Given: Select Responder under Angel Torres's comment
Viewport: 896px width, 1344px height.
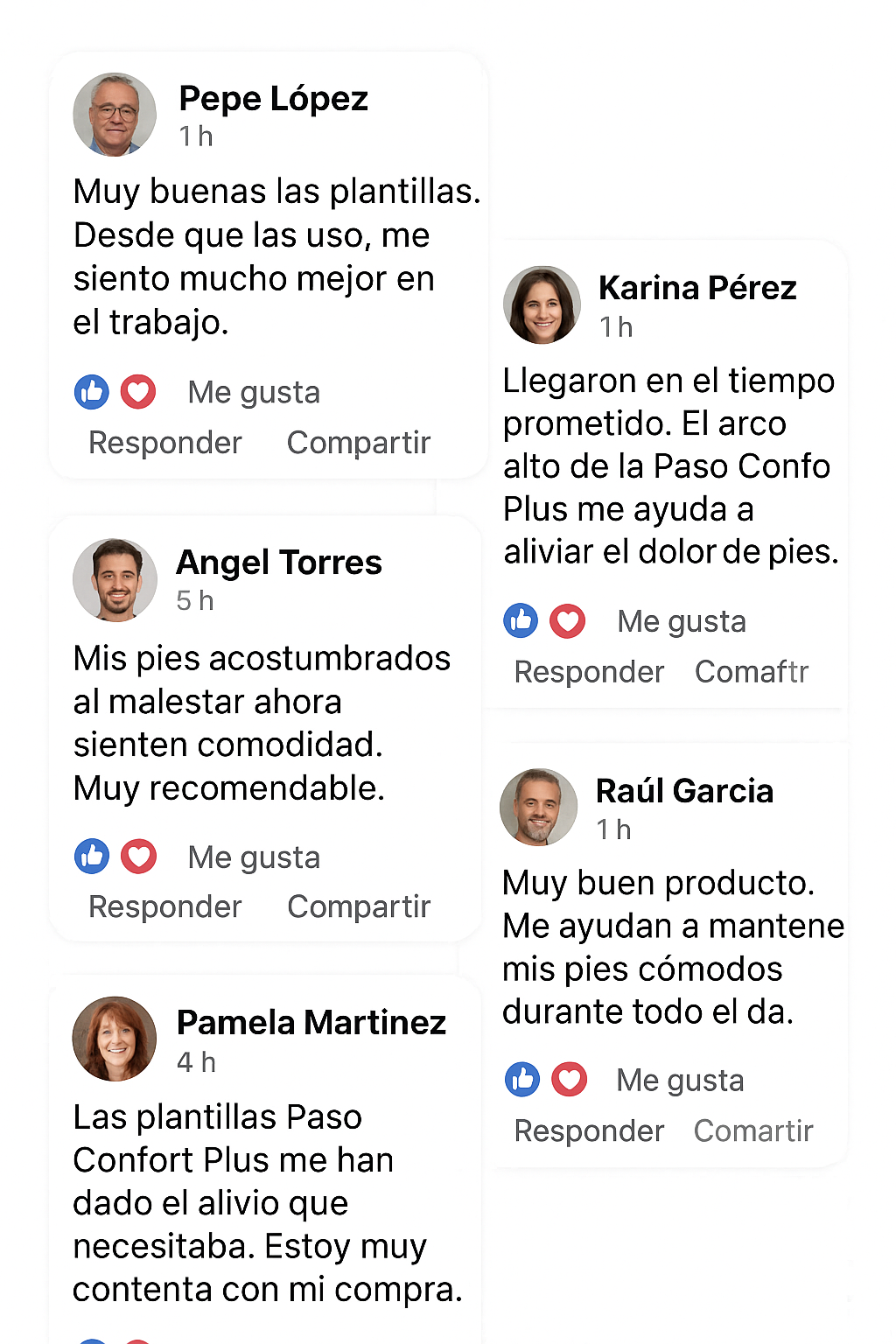Looking at the screenshot, I should tap(164, 906).
